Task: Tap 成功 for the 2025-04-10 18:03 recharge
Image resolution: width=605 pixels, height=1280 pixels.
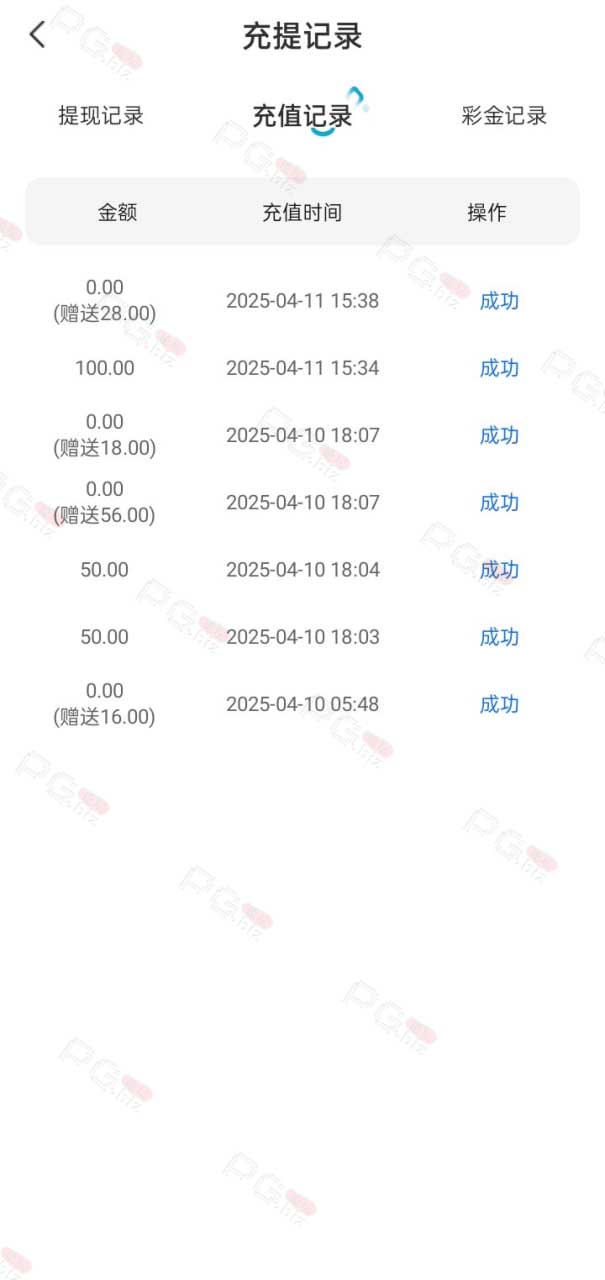Action: [x=499, y=637]
